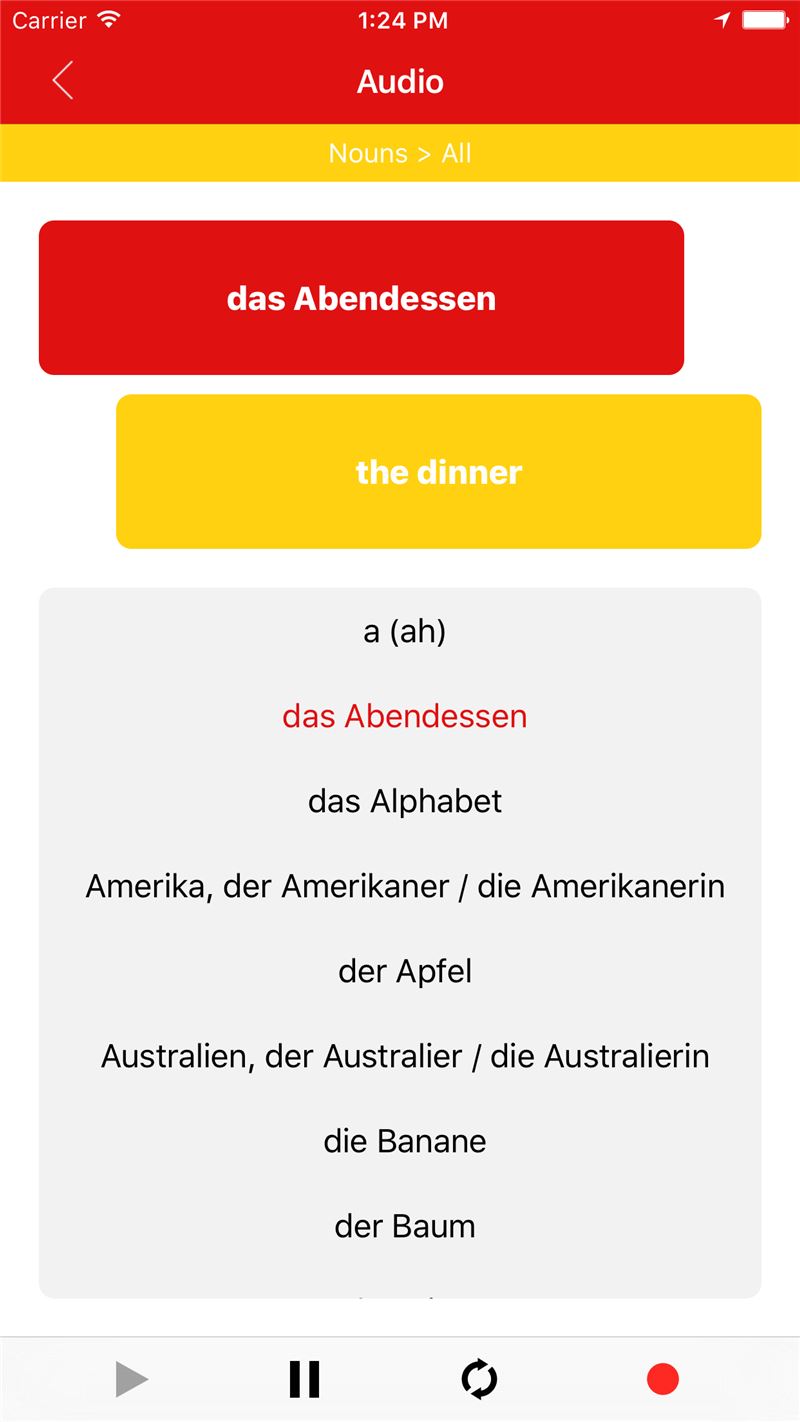
Task: Select der Baum in the list
Action: coord(404,1226)
